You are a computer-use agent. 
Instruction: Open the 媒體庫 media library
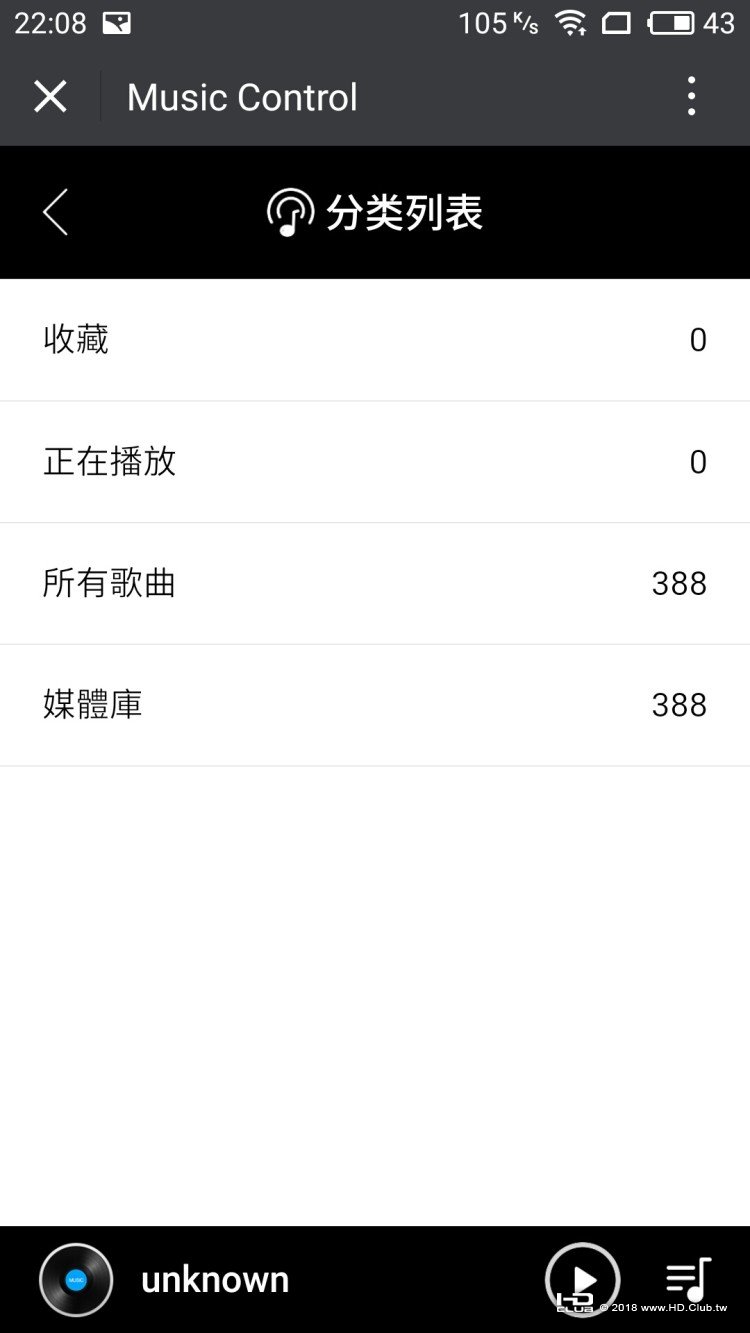(x=375, y=705)
